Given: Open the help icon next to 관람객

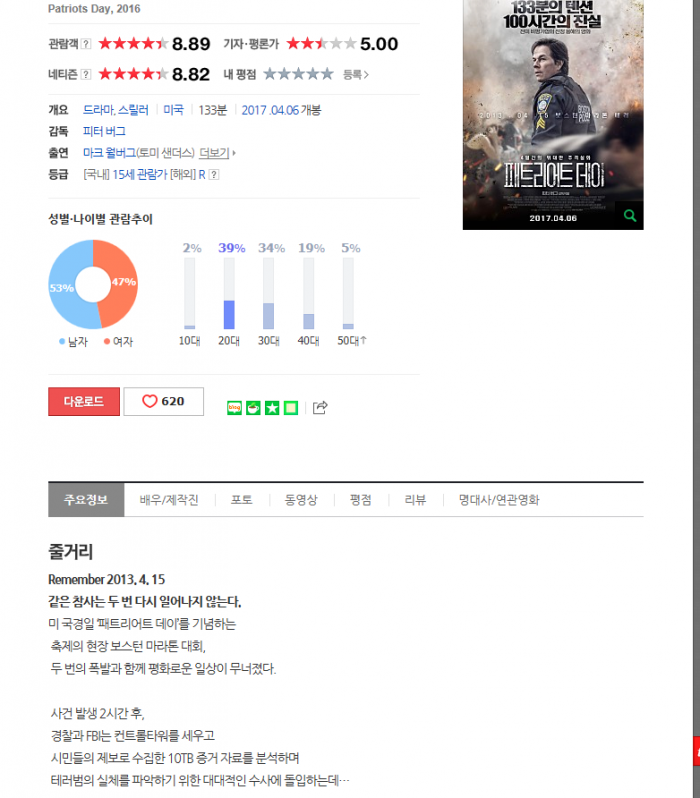Looking at the screenshot, I should pyautogui.click(x=86, y=44).
